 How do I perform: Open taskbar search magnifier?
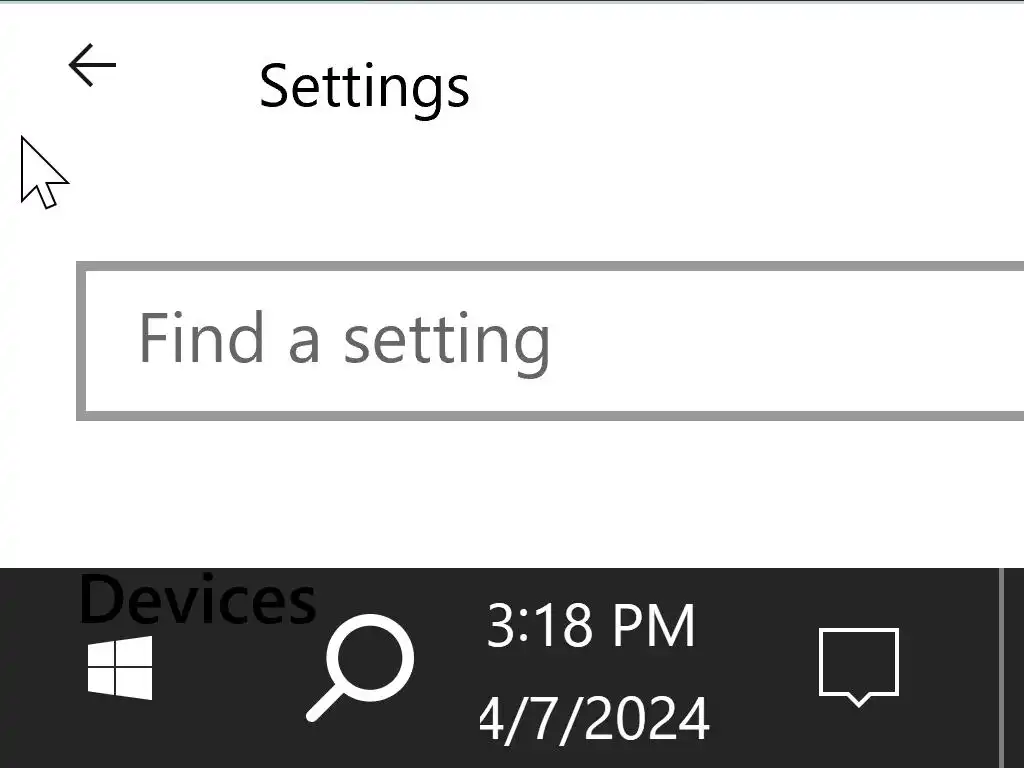[x=360, y=666]
